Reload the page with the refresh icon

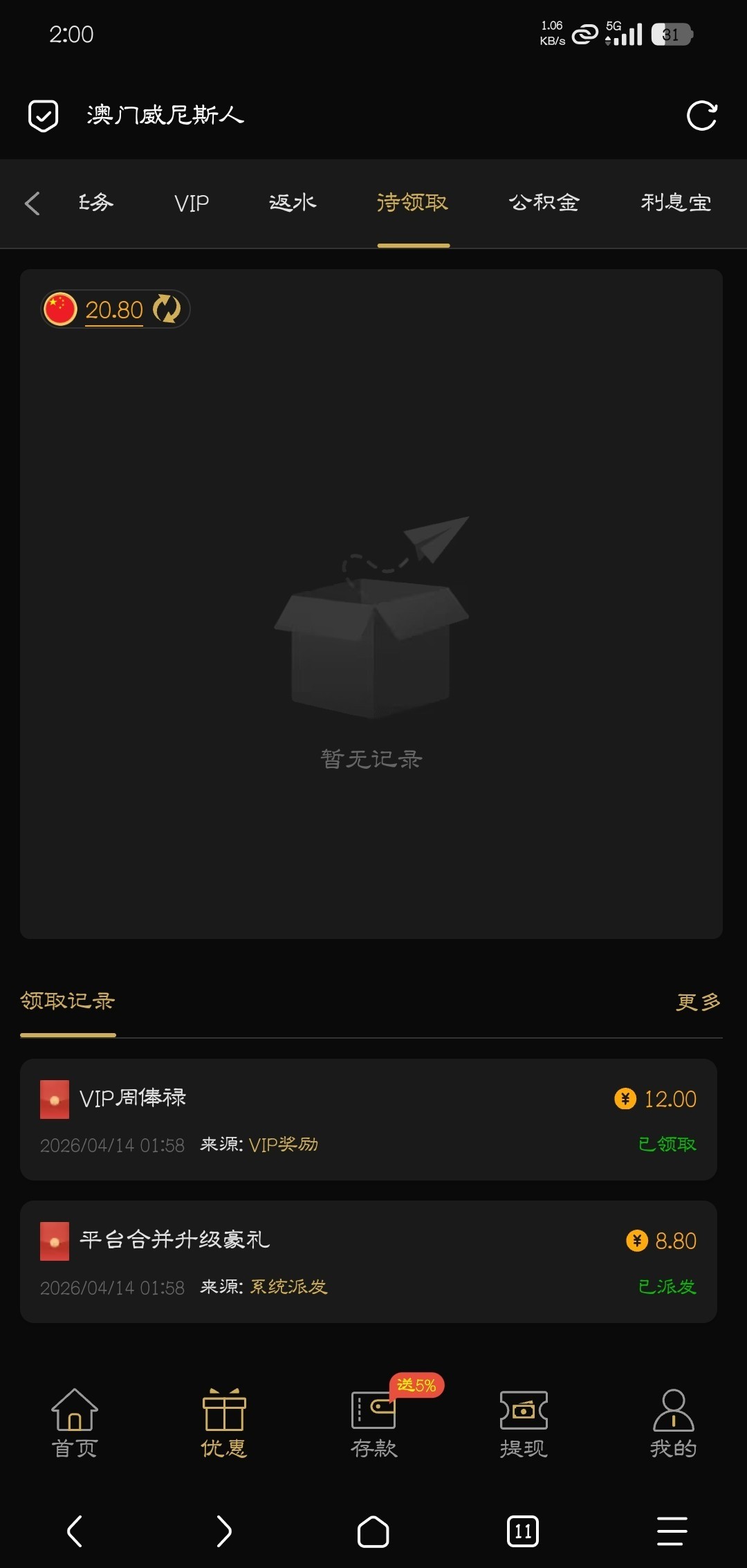point(701,116)
